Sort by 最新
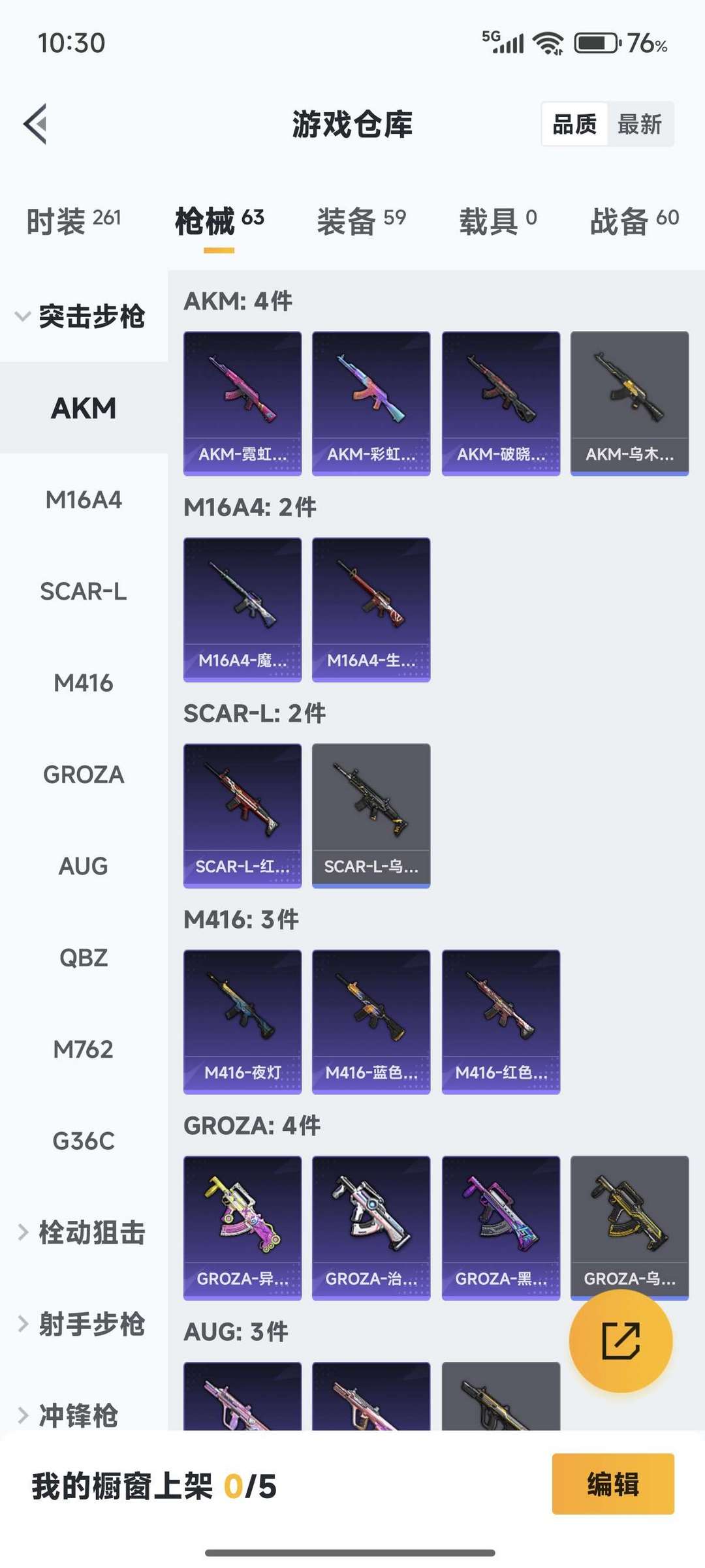Viewport: 705px width, 1568px height. (640, 124)
